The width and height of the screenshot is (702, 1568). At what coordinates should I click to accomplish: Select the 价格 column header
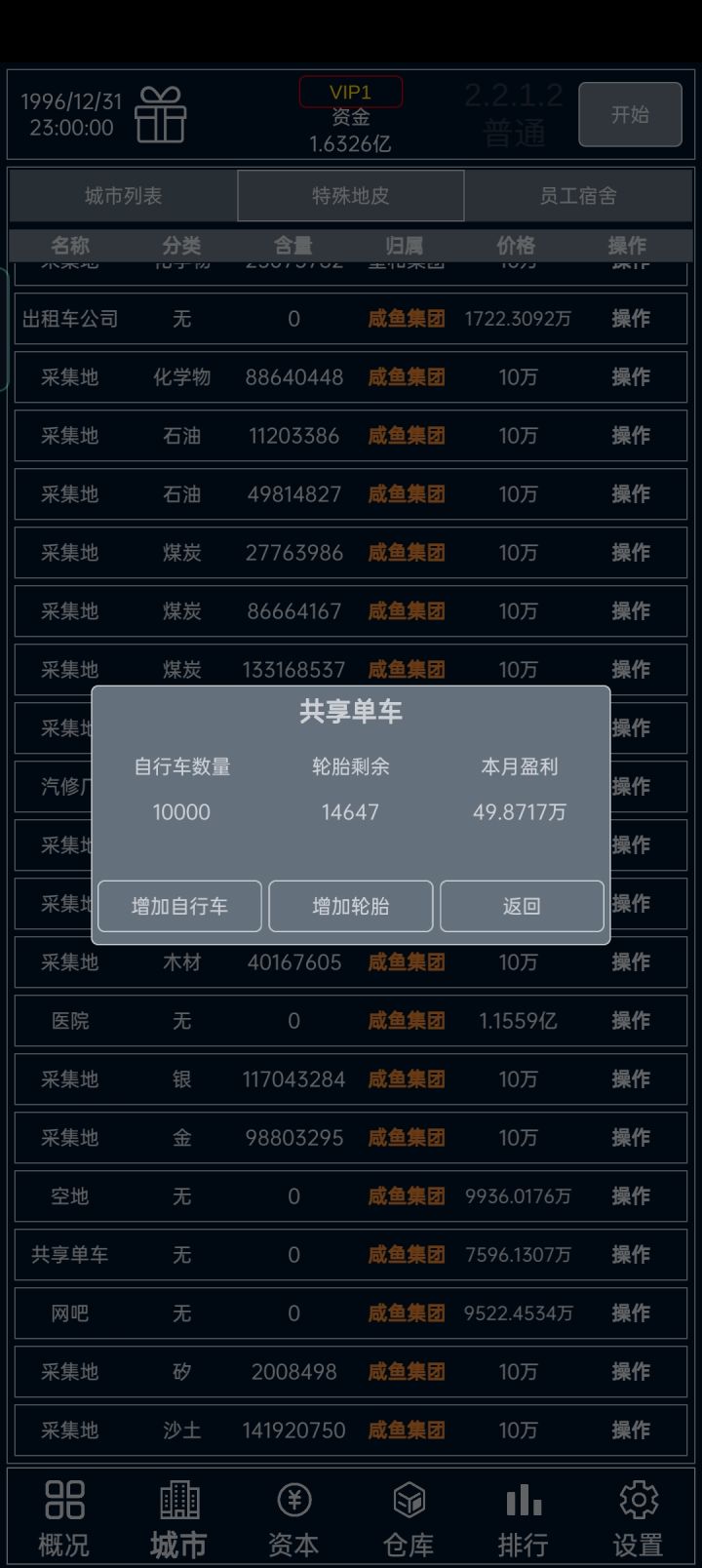[x=515, y=246]
